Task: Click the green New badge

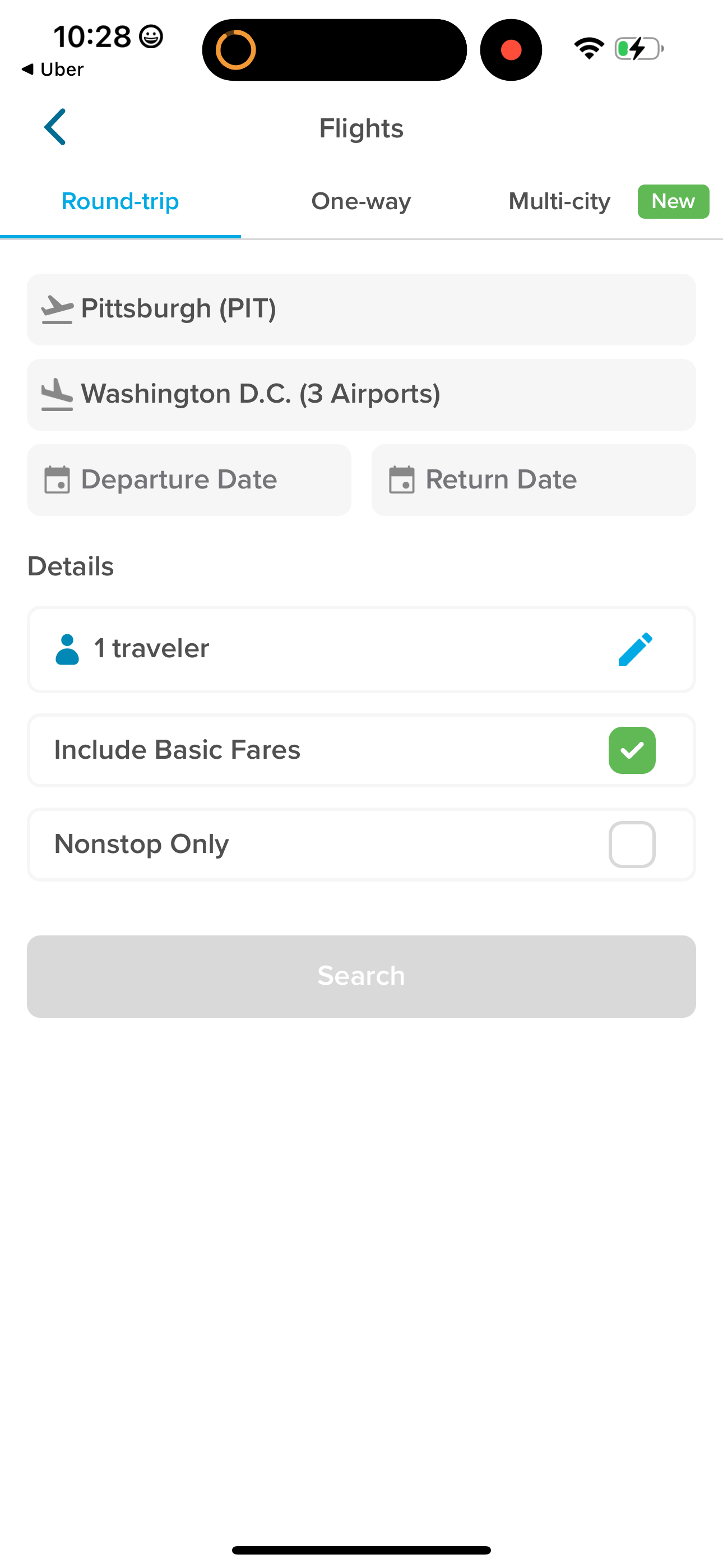Action: pyautogui.click(x=673, y=201)
